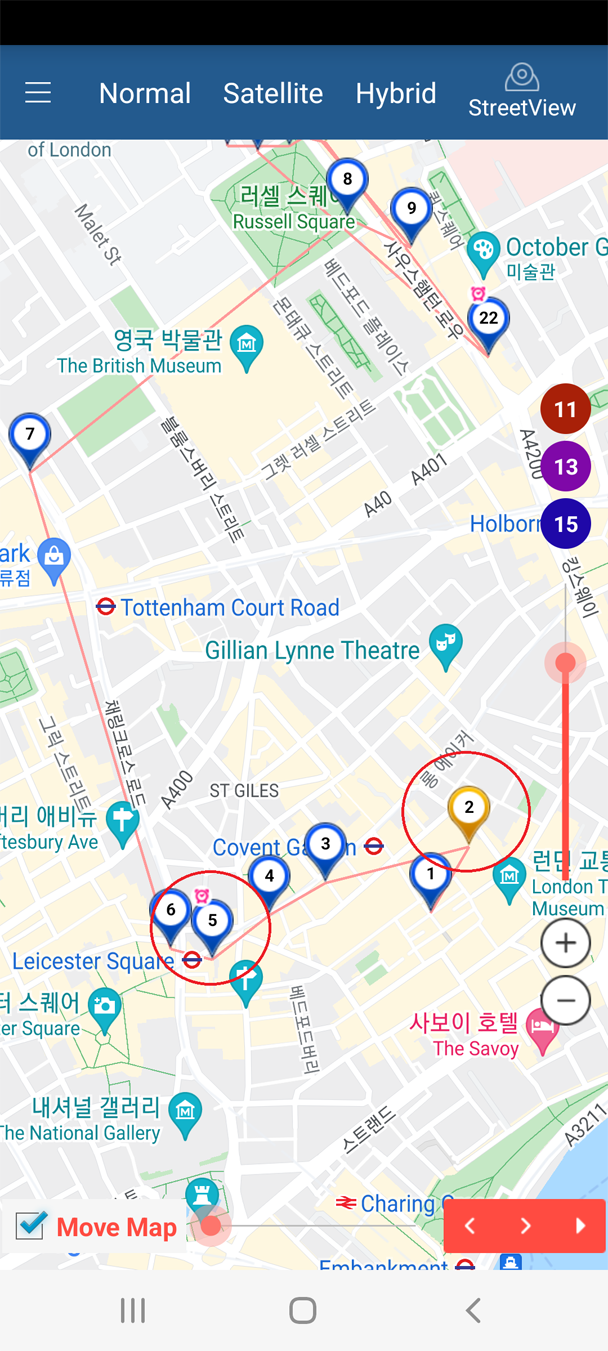The width and height of the screenshot is (608, 1351).
Task: Tap the red play triangle button
Action: 581,1226
